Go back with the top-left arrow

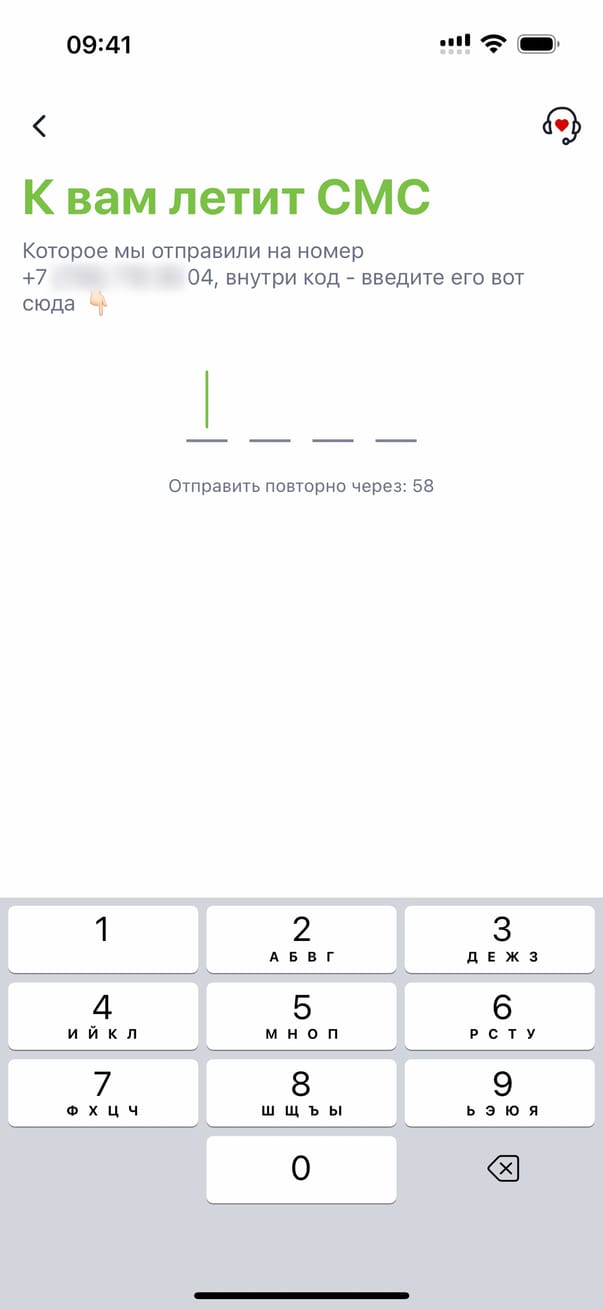click(x=39, y=126)
